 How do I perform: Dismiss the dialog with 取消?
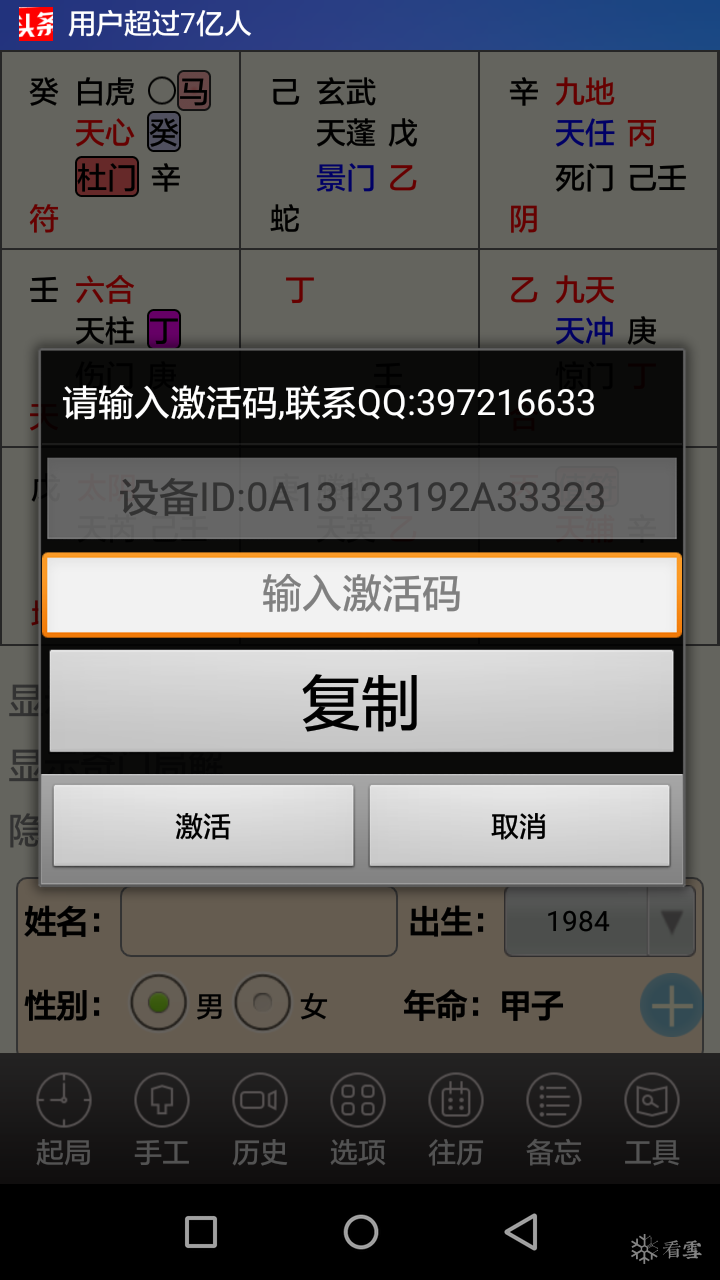518,826
